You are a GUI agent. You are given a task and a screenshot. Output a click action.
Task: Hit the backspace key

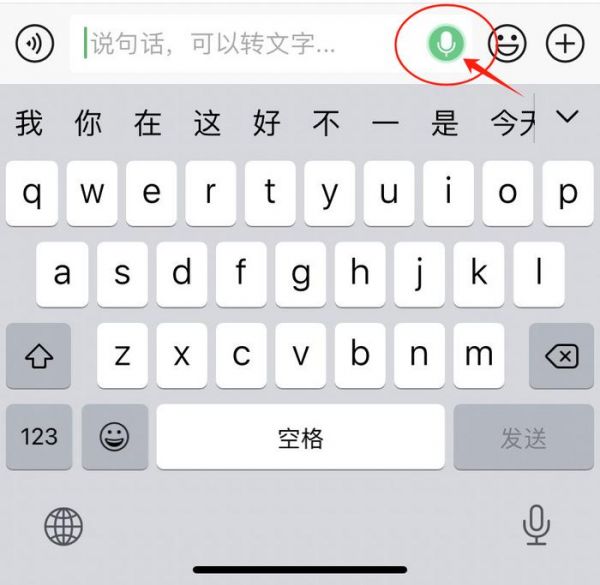point(562,356)
